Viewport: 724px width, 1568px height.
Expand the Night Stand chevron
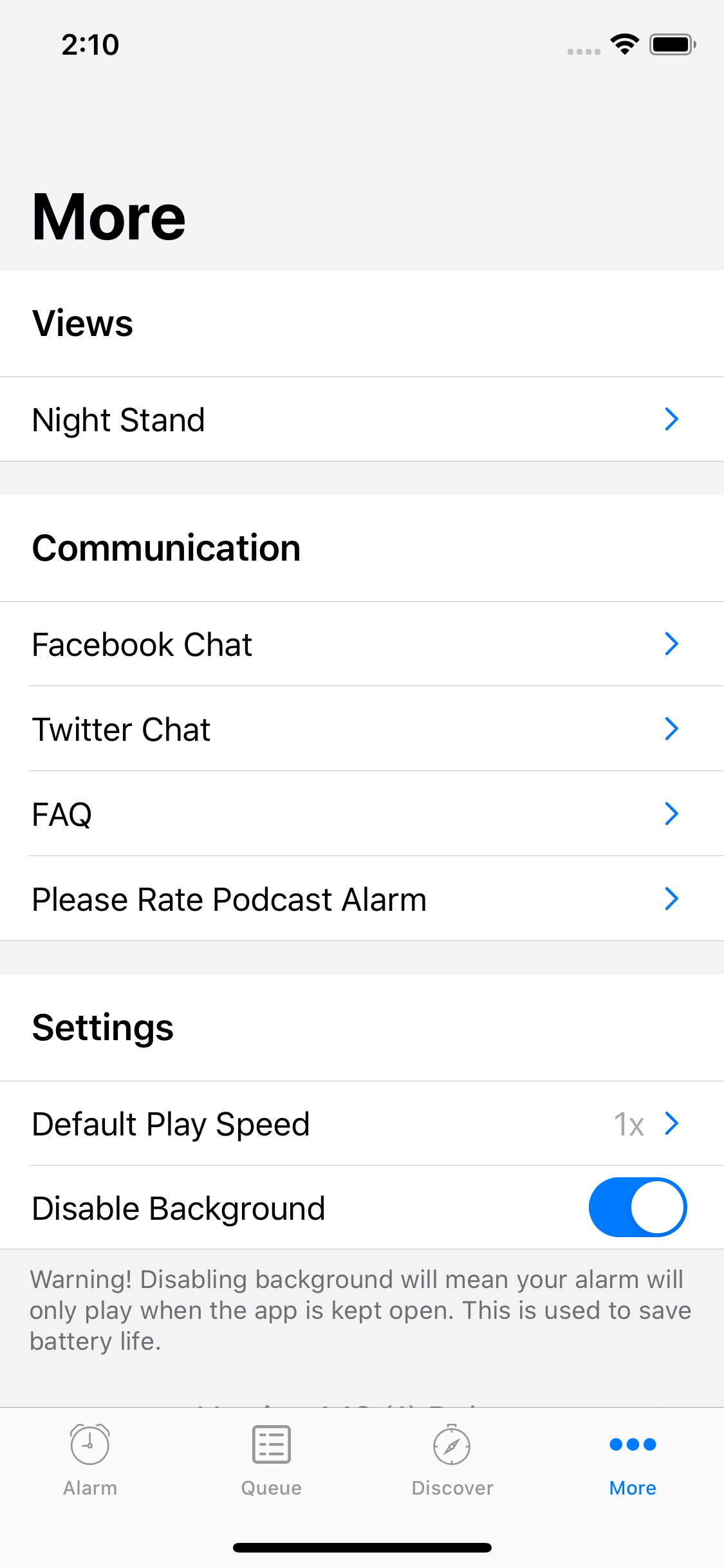click(x=672, y=419)
